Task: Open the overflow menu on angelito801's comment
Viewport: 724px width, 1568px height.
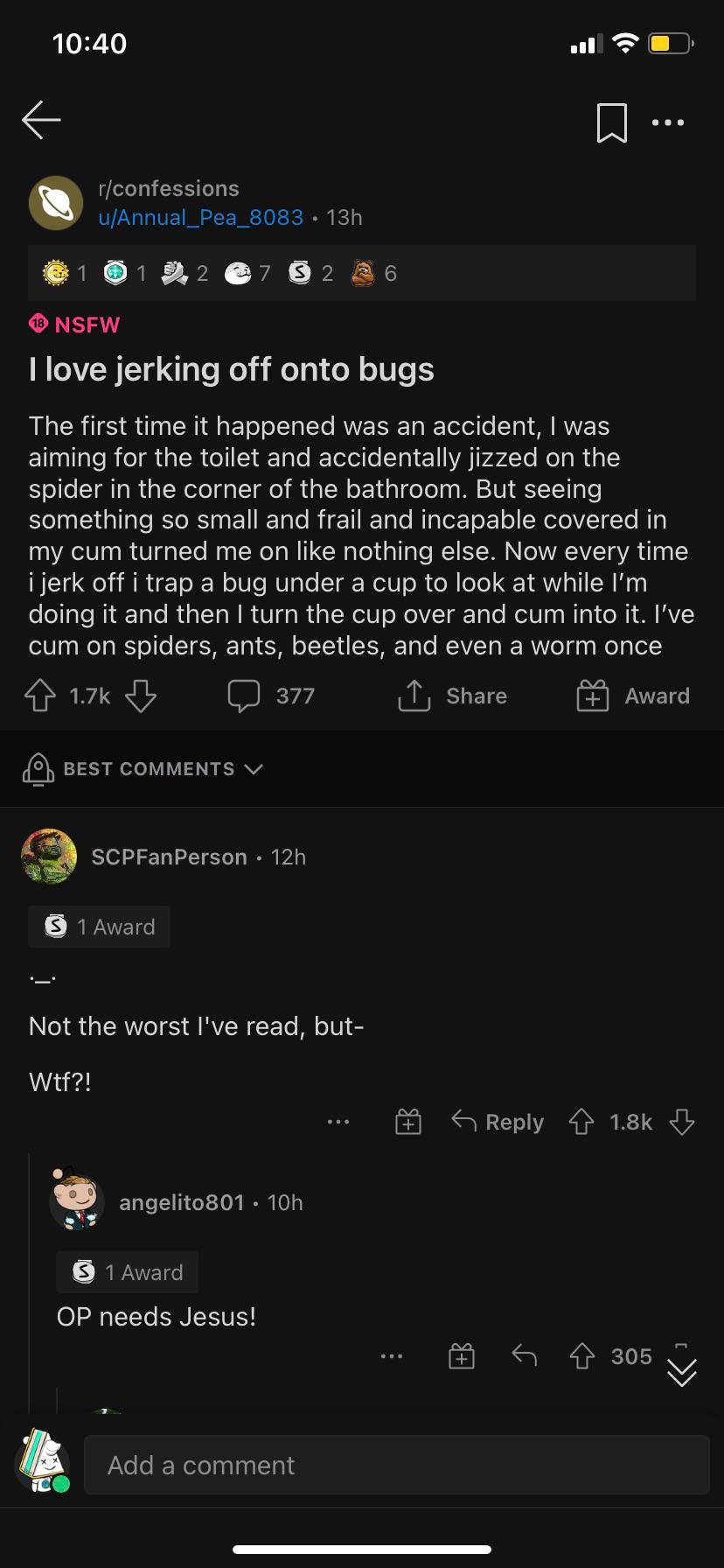Action: pos(392,1355)
